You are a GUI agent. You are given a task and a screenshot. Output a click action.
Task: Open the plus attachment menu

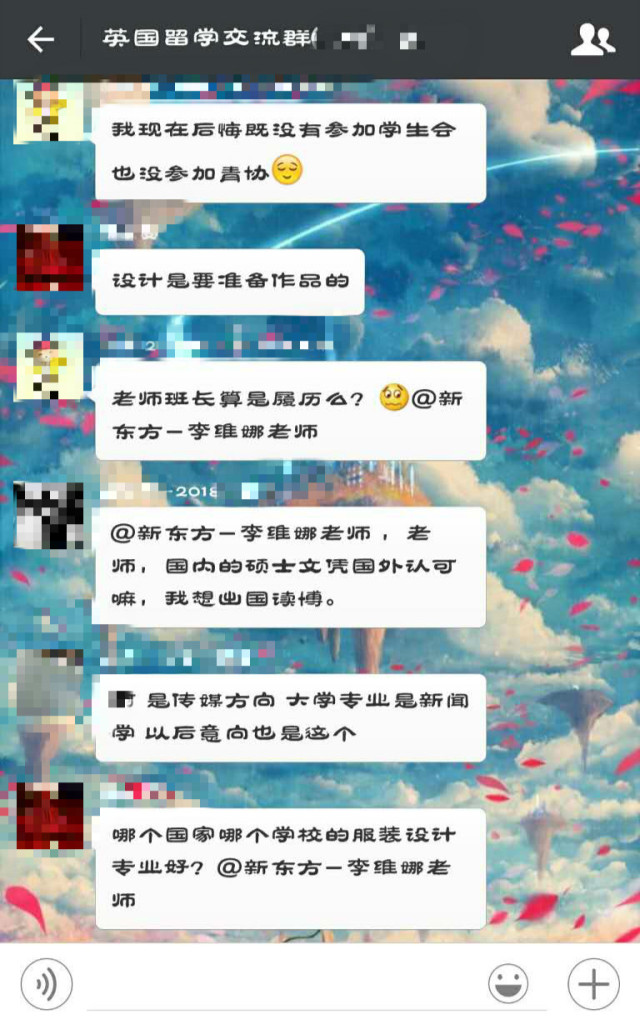click(x=593, y=984)
